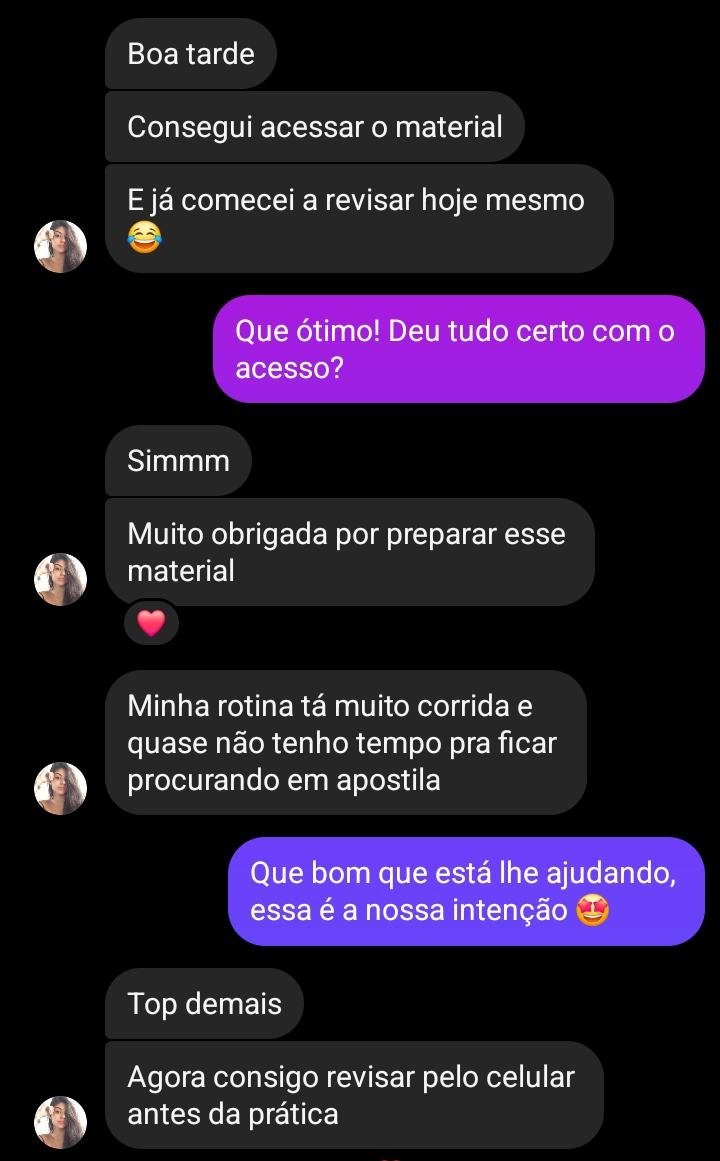Open sender's avatar beside "E já comecei a revisar"
This screenshot has height=1161, width=720.
(x=61, y=247)
